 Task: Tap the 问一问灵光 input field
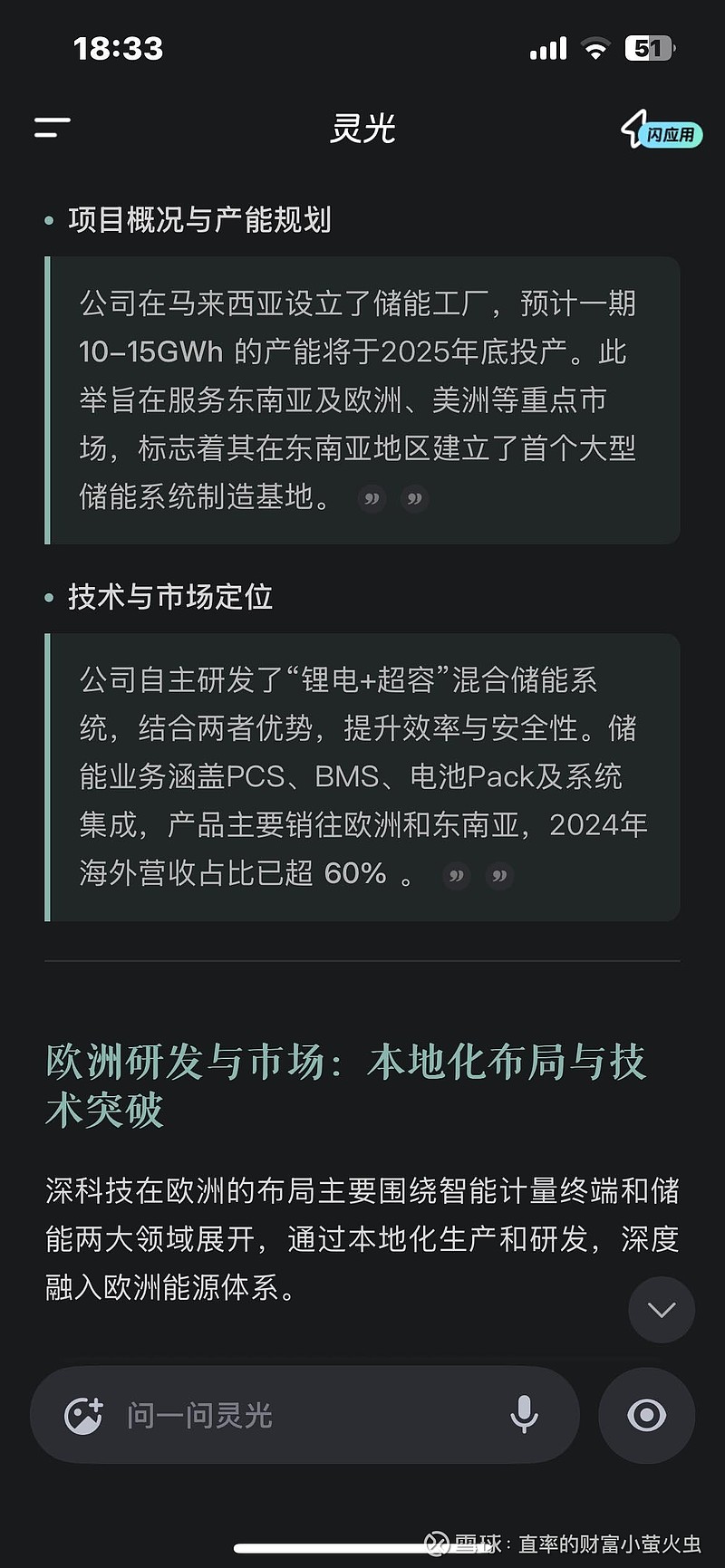click(x=272, y=1414)
